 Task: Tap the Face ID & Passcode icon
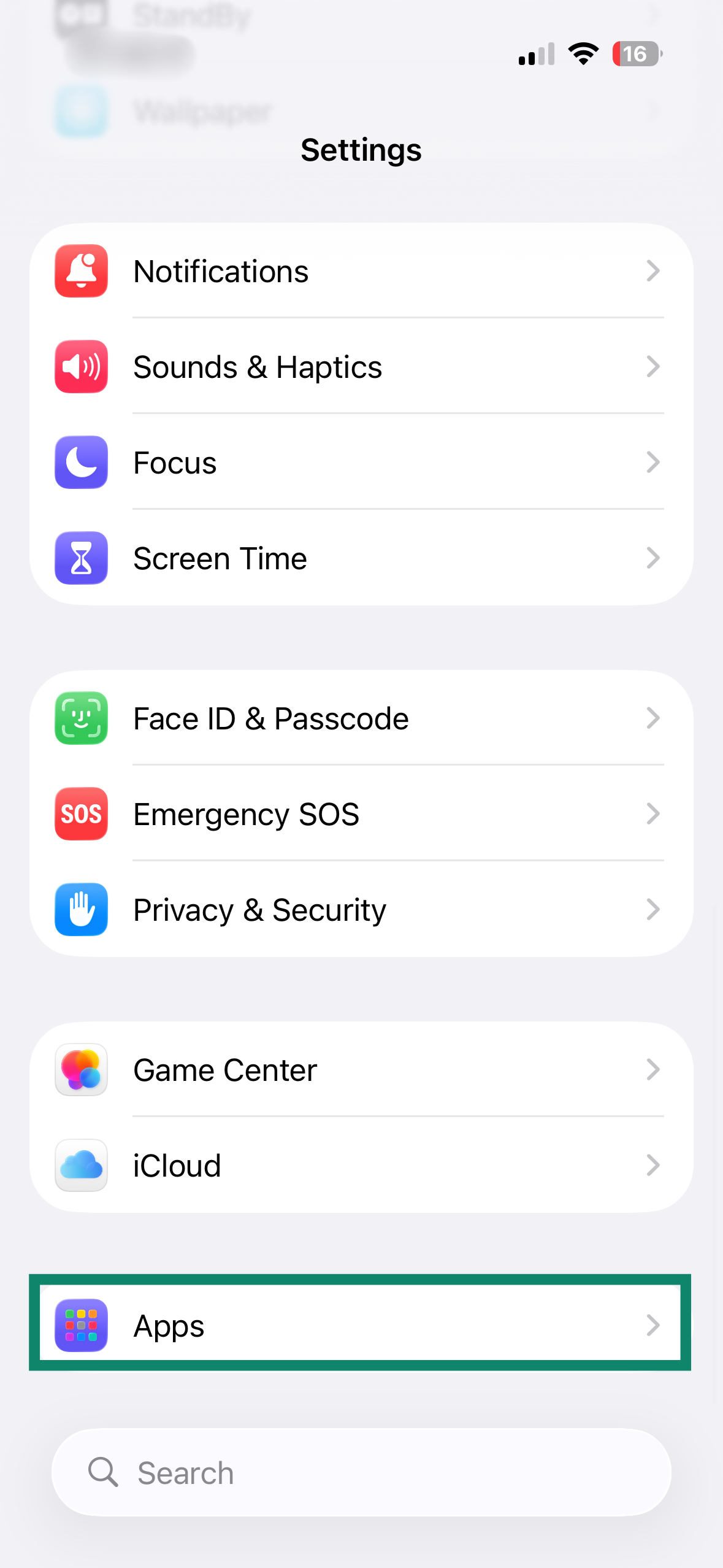[81, 718]
